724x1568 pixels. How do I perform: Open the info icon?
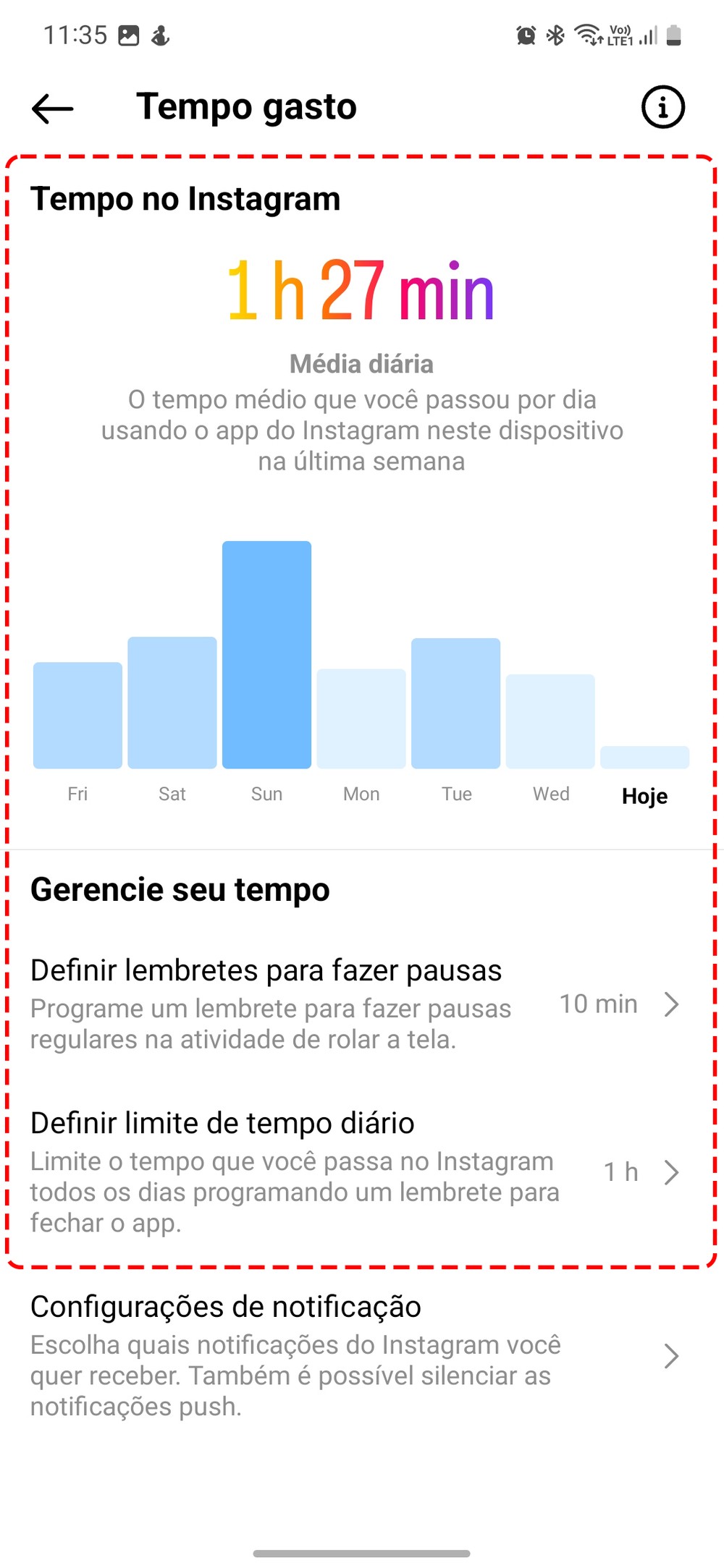(x=662, y=108)
